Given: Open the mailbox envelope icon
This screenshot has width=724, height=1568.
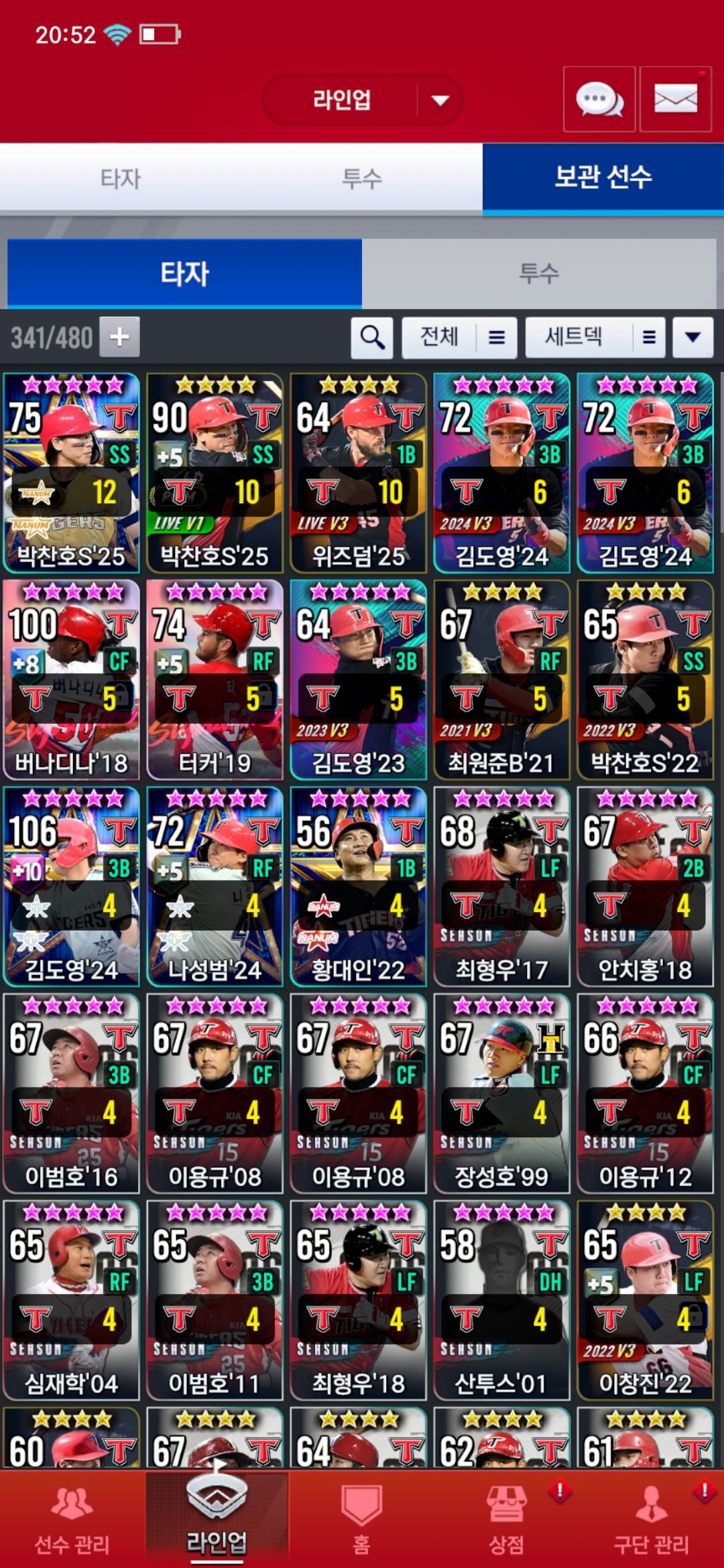Looking at the screenshot, I should 675,99.
